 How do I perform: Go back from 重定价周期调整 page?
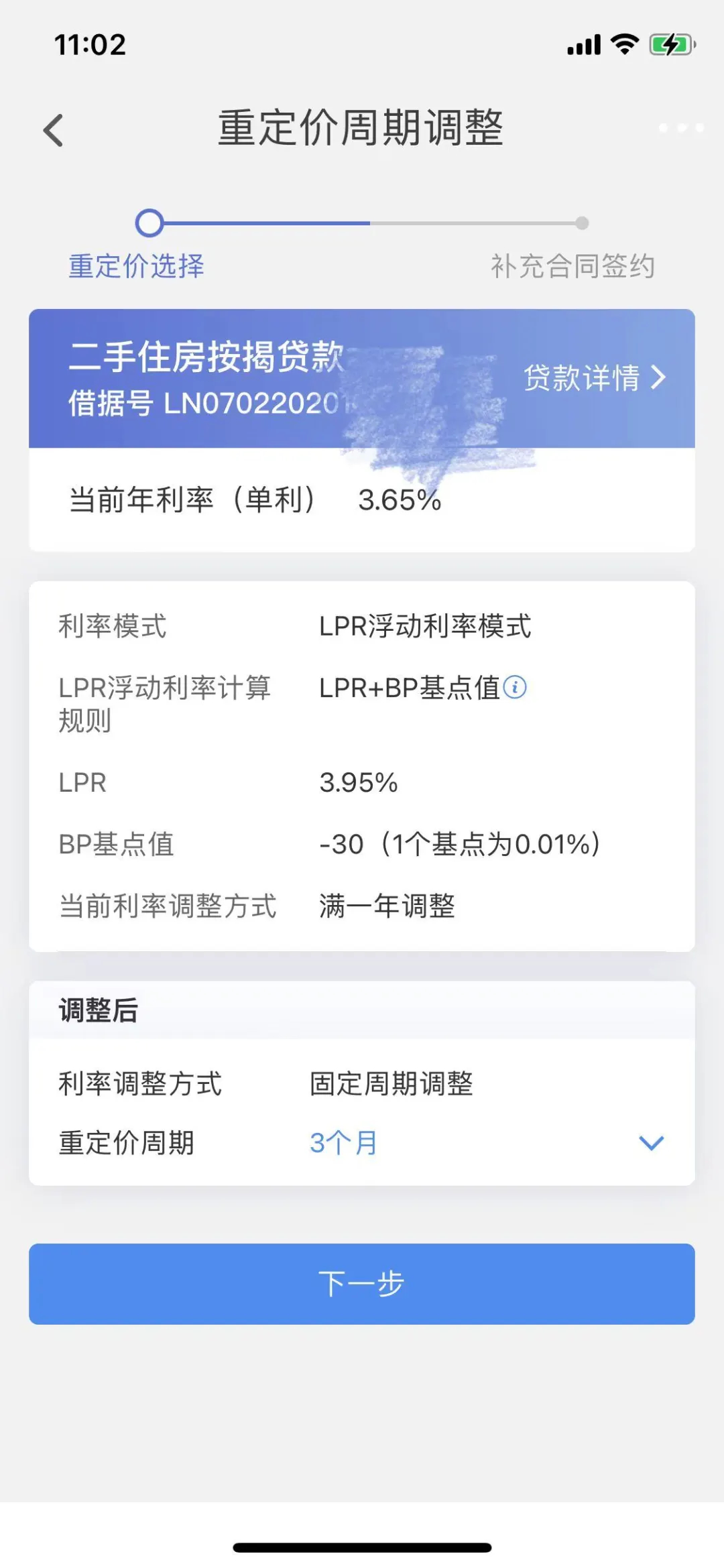54,129
